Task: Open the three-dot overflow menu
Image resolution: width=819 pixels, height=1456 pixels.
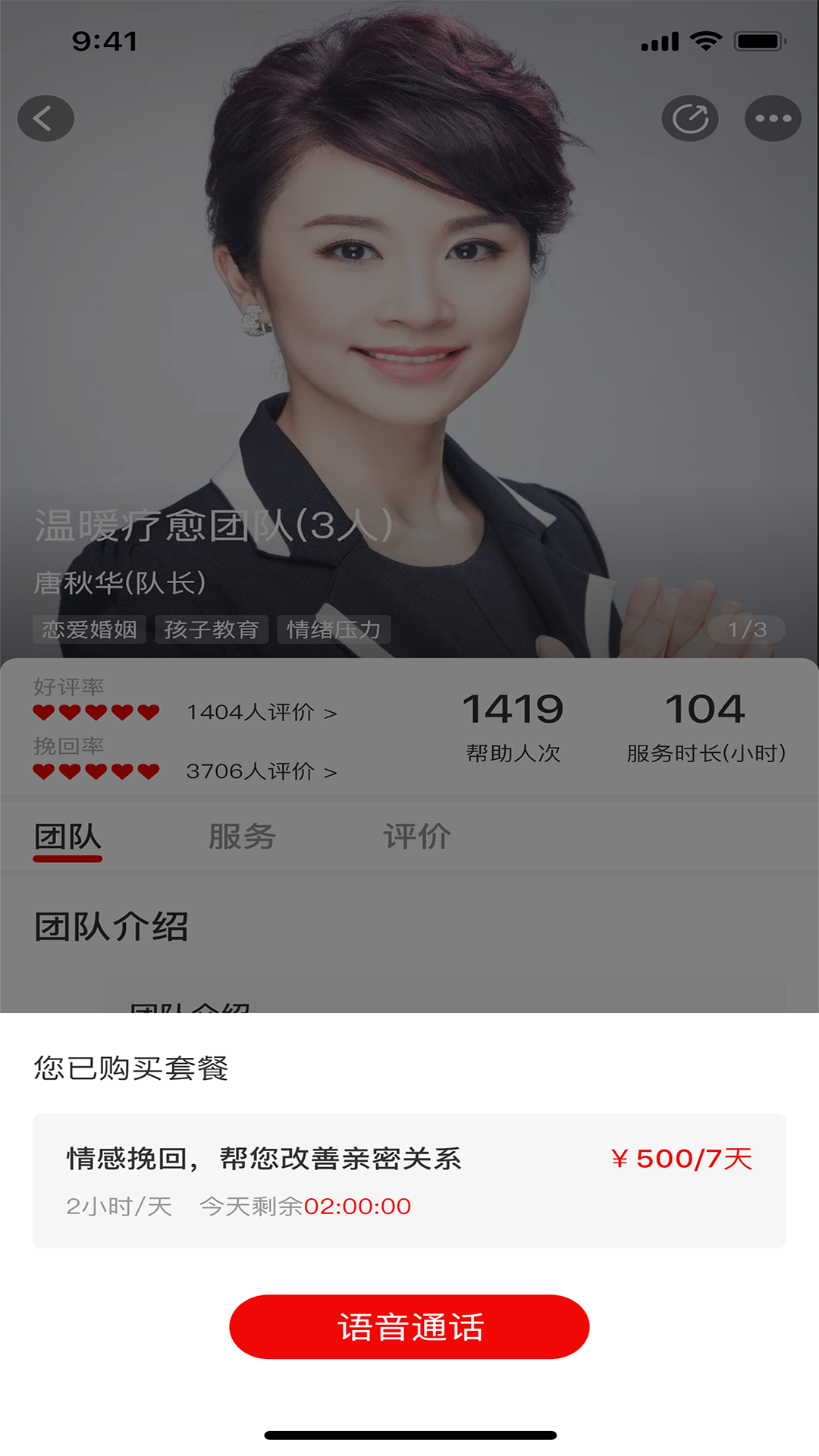Action: (x=773, y=118)
